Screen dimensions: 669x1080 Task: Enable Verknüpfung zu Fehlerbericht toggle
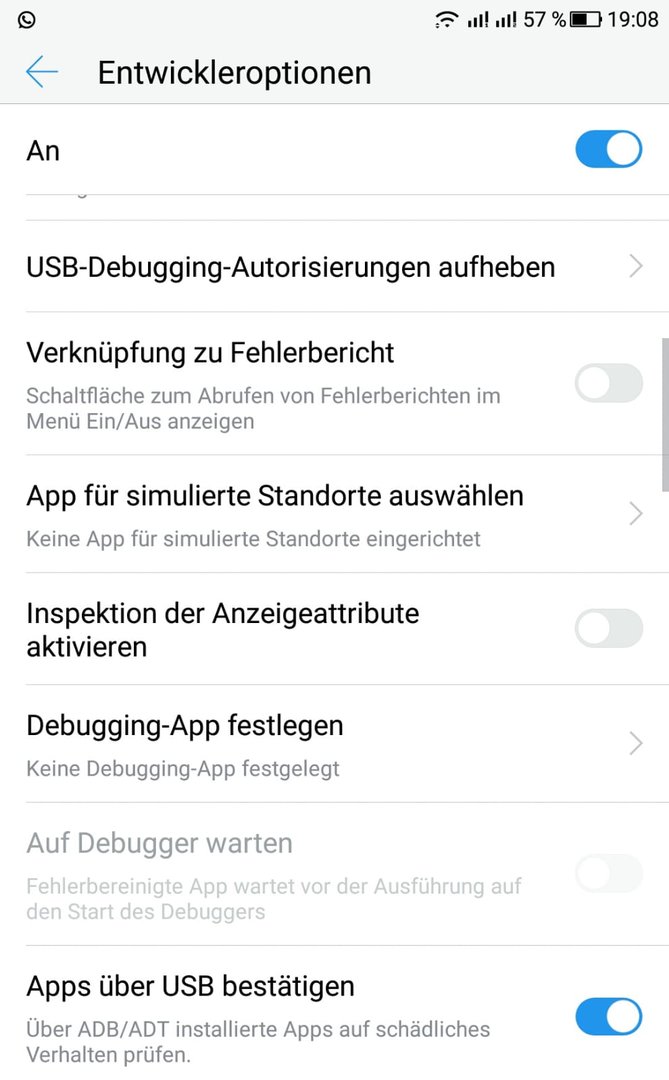[x=608, y=383]
